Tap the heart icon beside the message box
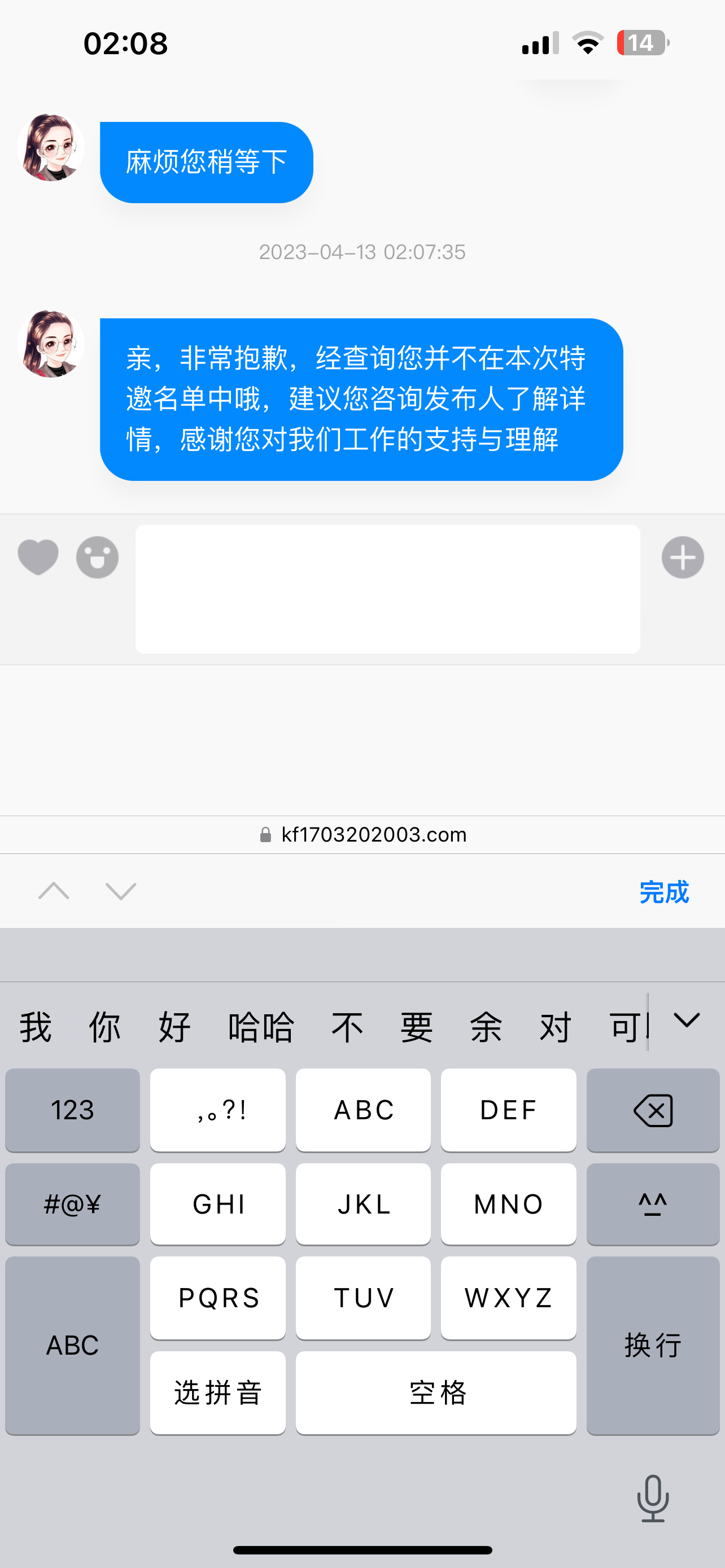Image resolution: width=725 pixels, height=1568 pixels. [38, 557]
